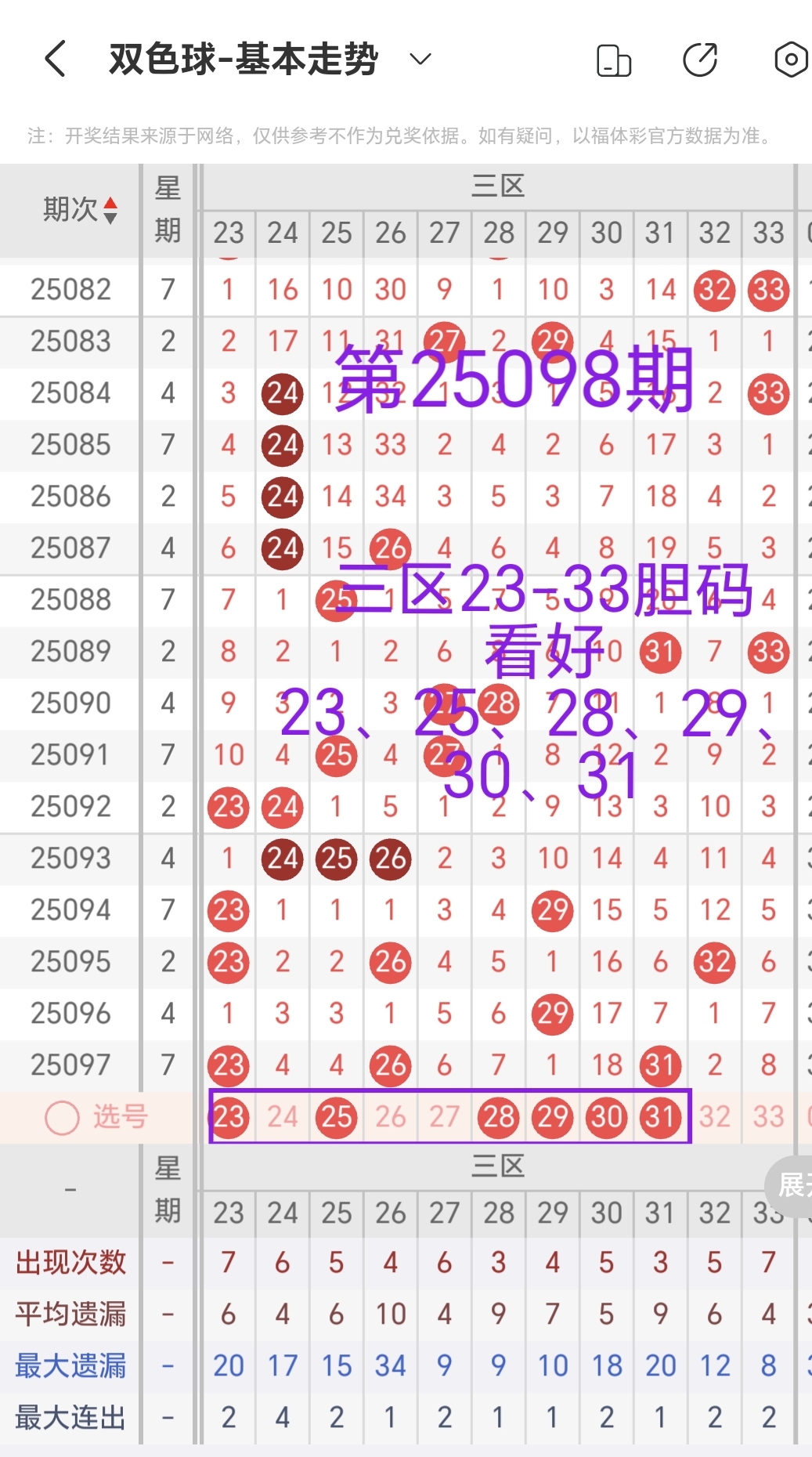
Task: Tap the 出现次数 row label
Action: [x=71, y=1263]
